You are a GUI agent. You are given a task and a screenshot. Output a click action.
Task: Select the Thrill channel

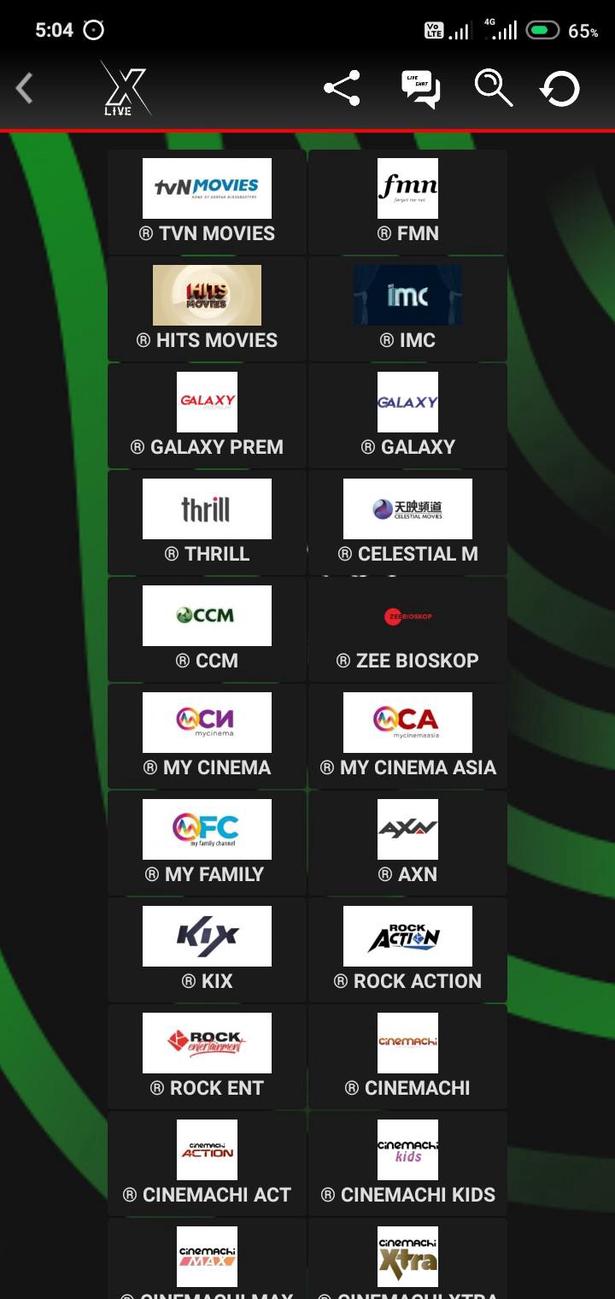tap(207, 522)
